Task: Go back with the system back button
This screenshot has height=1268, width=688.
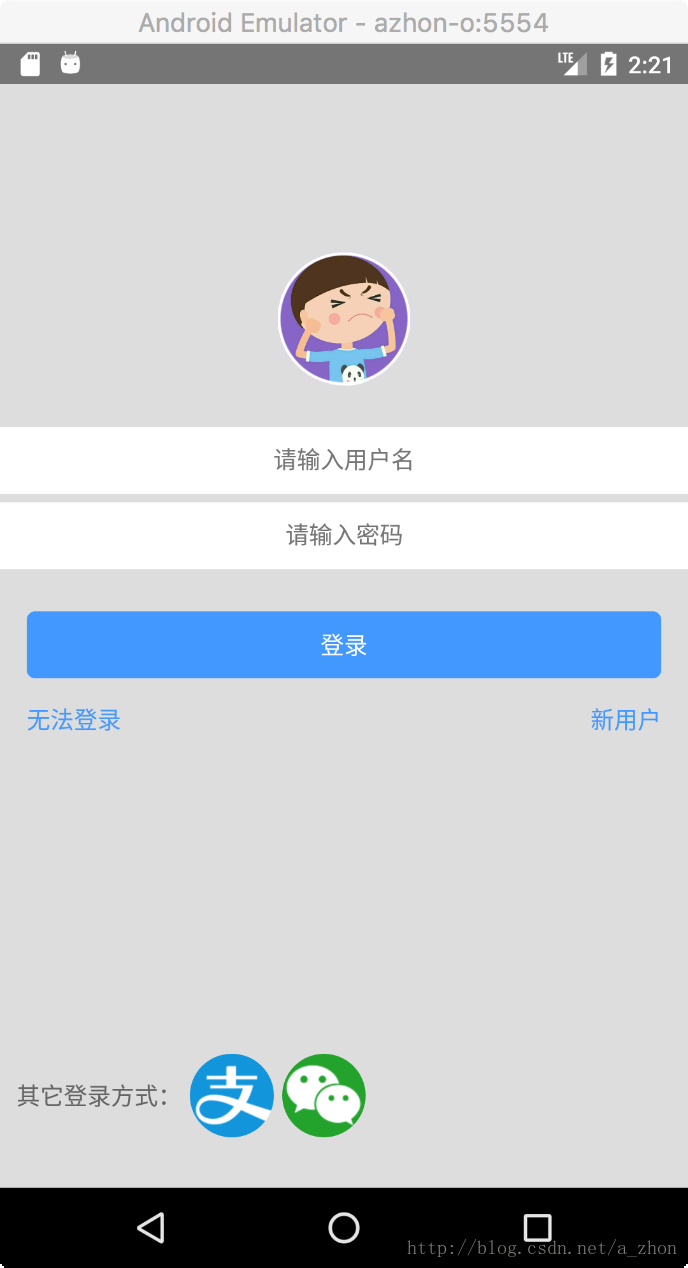Action: click(x=151, y=1227)
